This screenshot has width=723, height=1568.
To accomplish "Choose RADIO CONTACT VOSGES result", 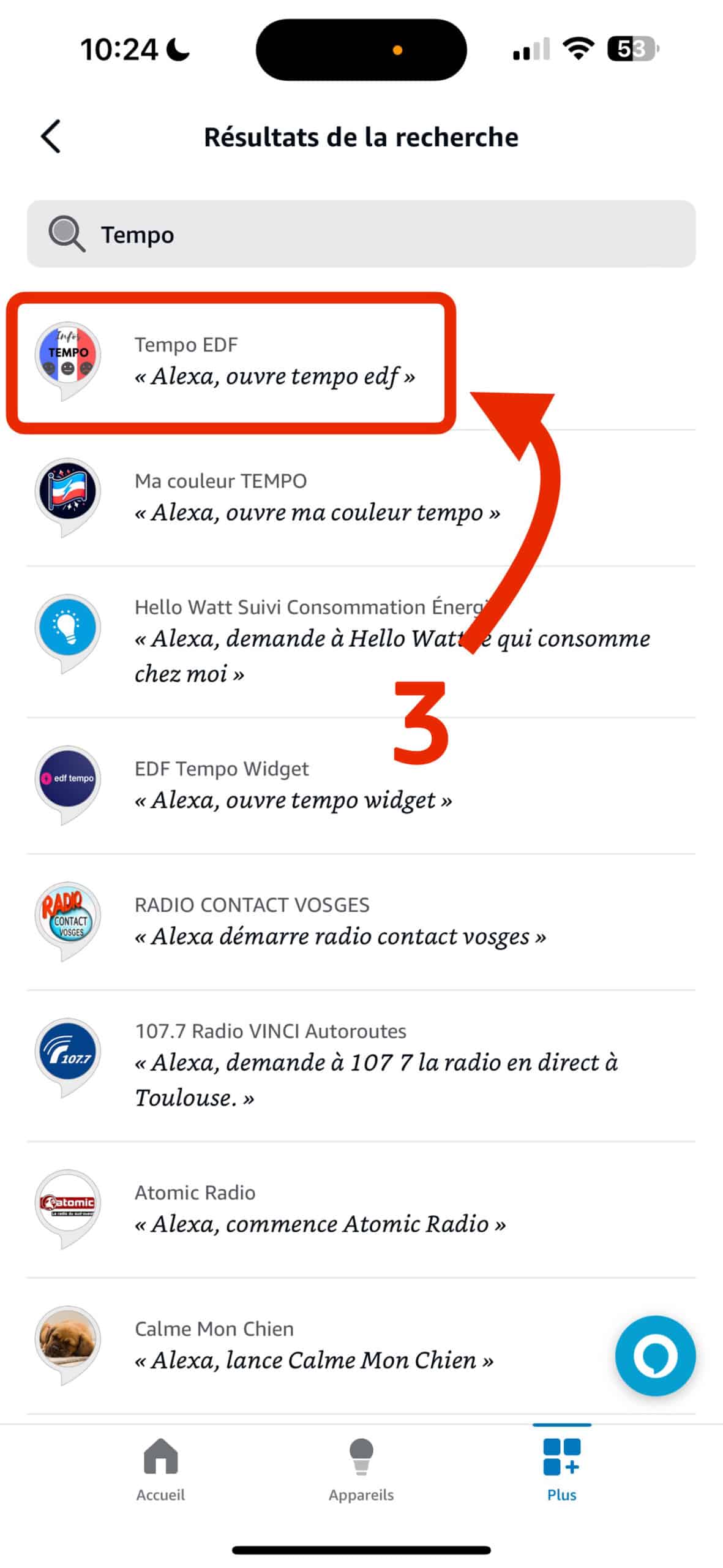I will 361,921.
